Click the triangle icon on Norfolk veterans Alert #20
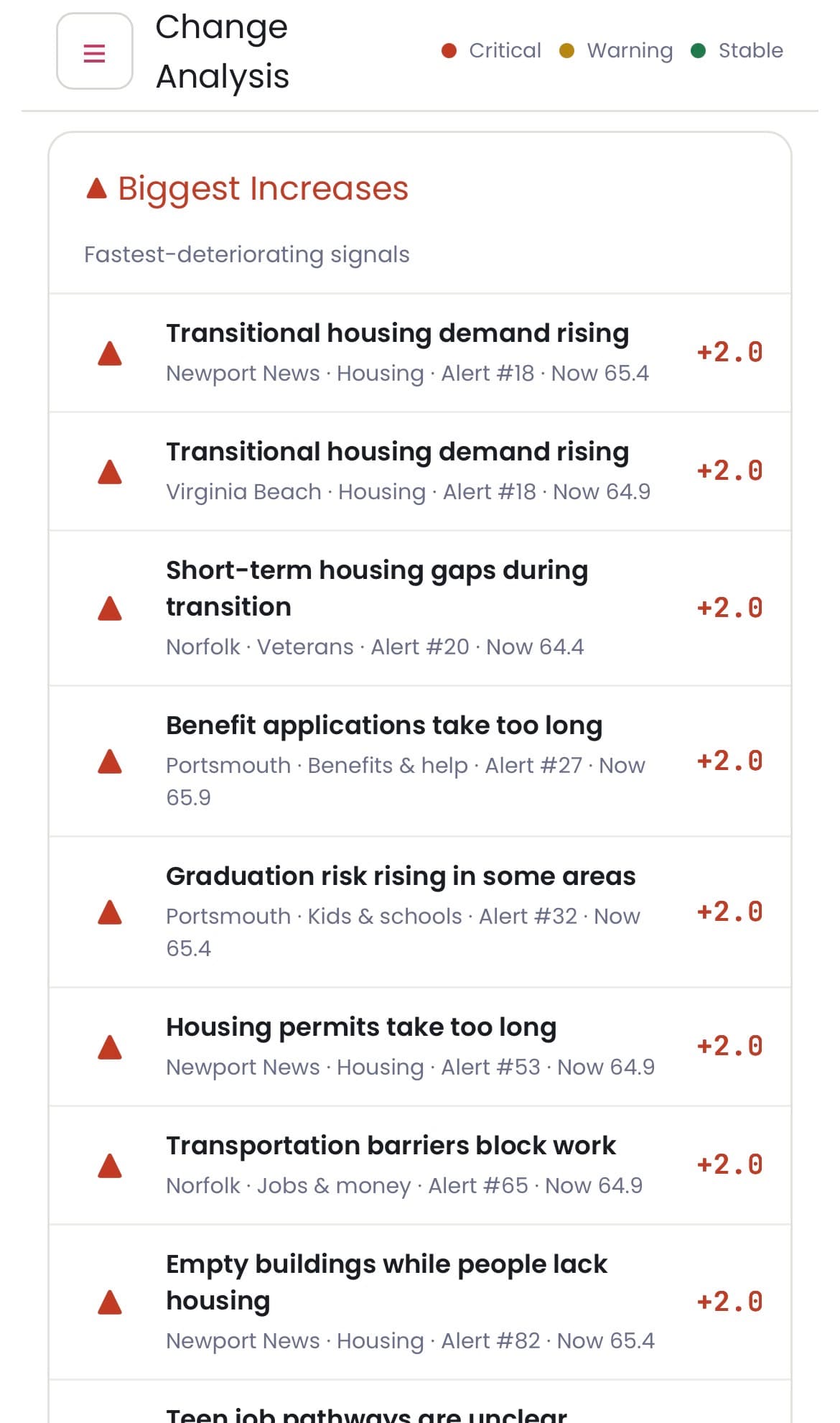This screenshot has width=840, height=1423. tap(110, 608)
